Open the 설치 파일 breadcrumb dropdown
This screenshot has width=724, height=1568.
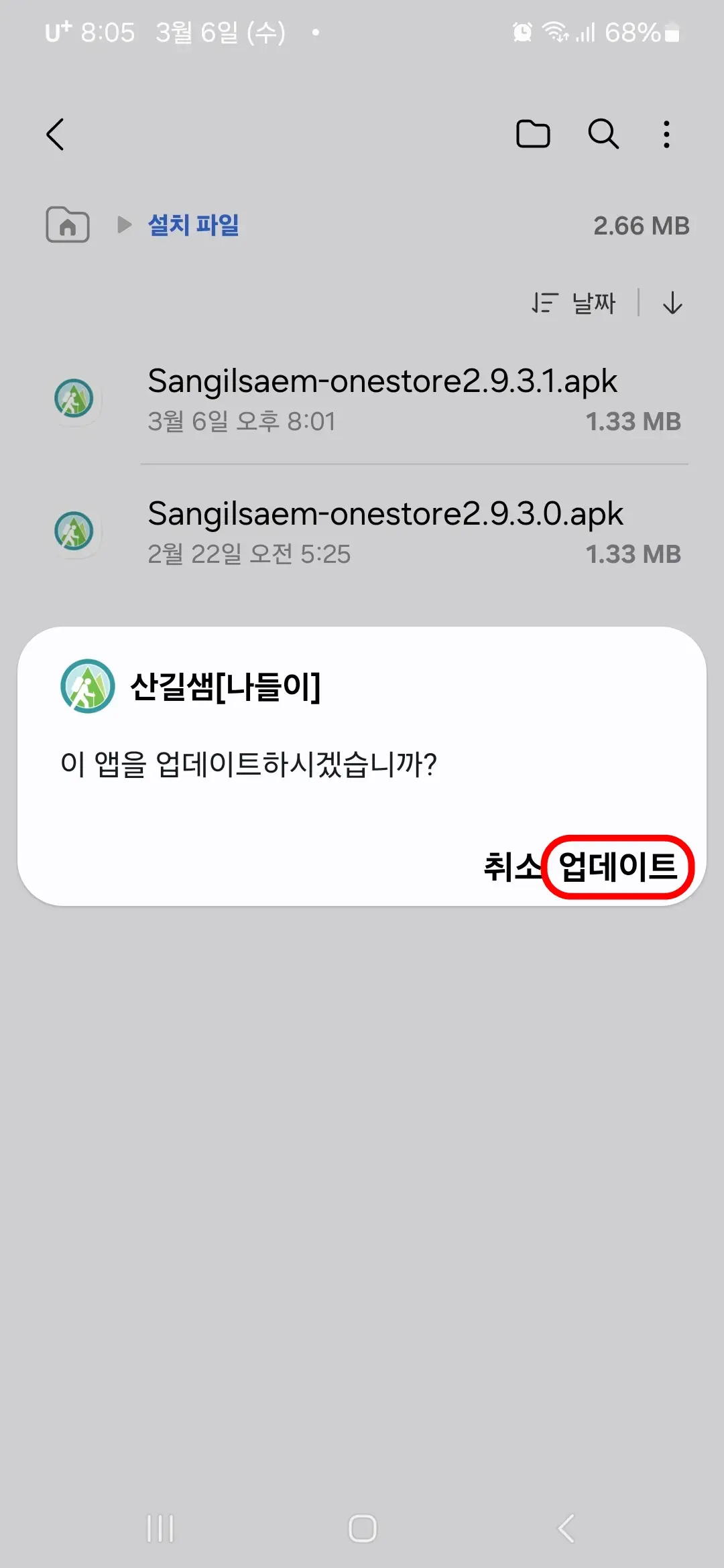[x=193, y=225]
